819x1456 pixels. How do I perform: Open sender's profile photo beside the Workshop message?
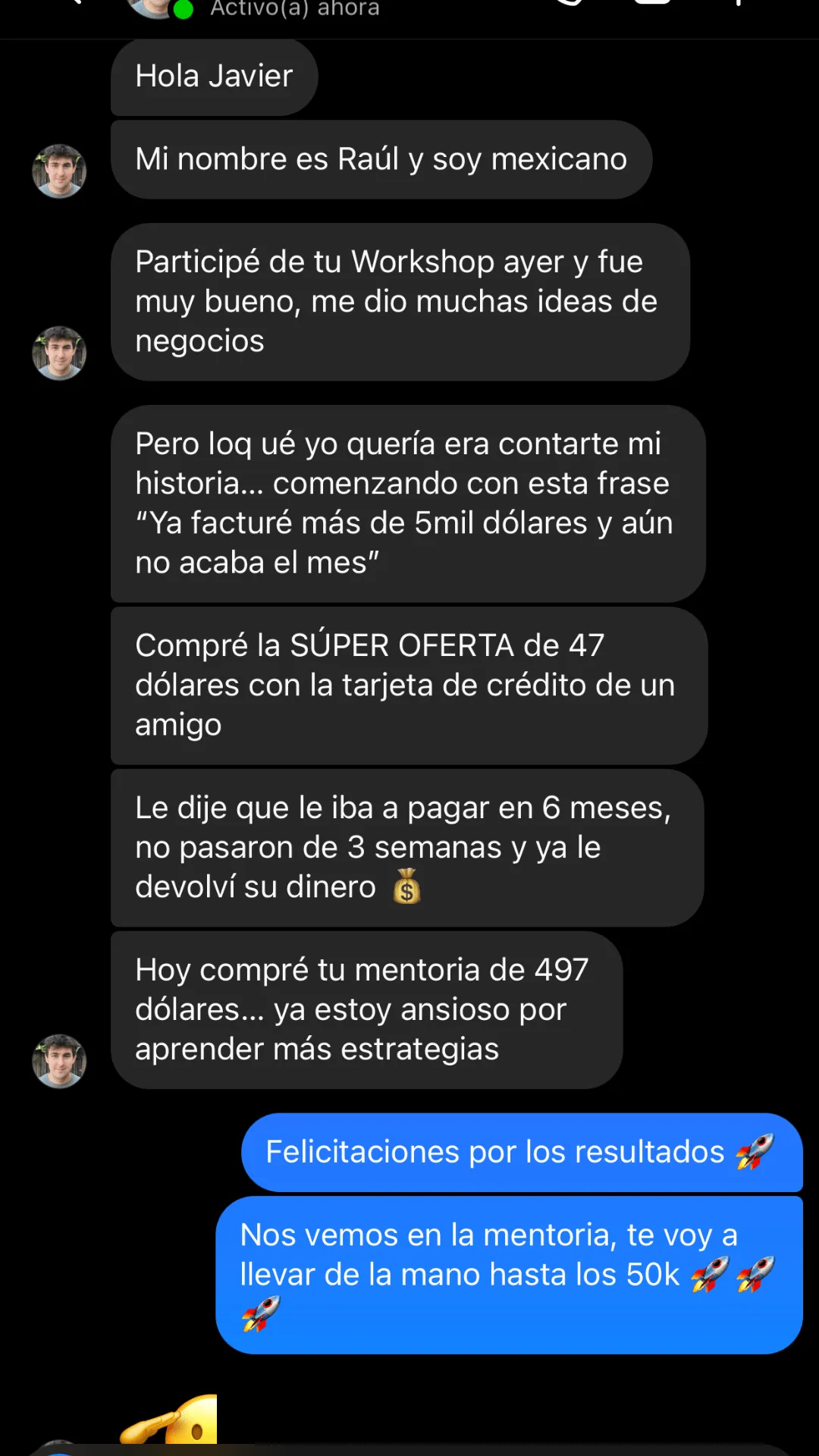tap(59, 353)
